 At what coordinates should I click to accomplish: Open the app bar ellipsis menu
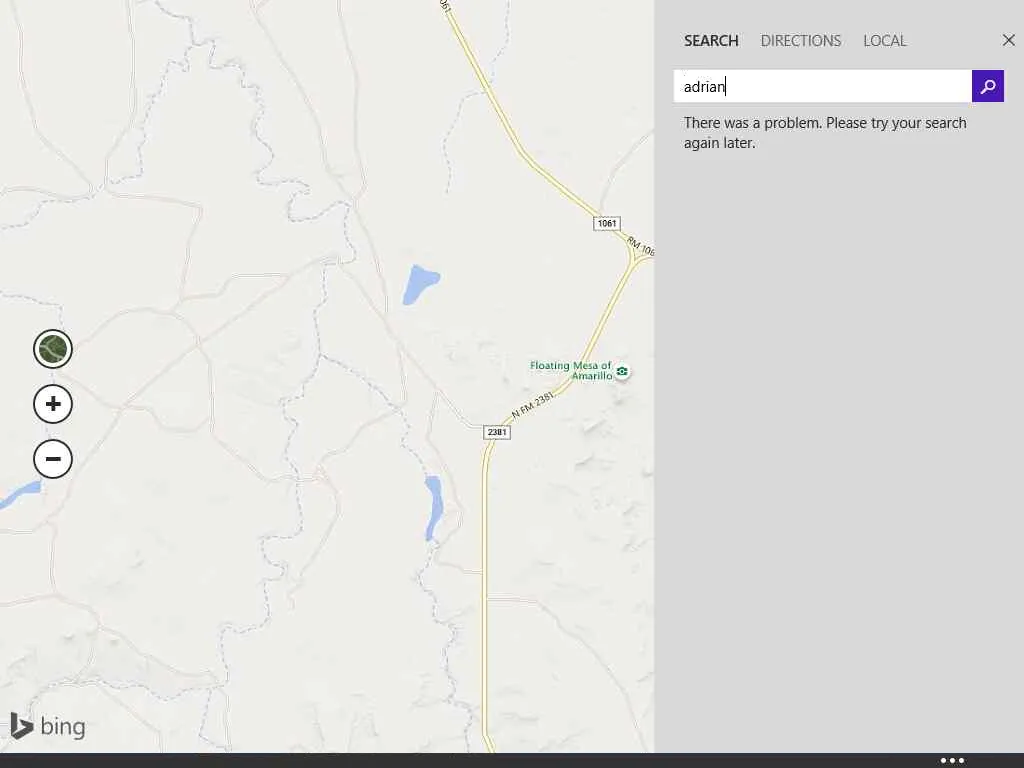coord(952,760)
